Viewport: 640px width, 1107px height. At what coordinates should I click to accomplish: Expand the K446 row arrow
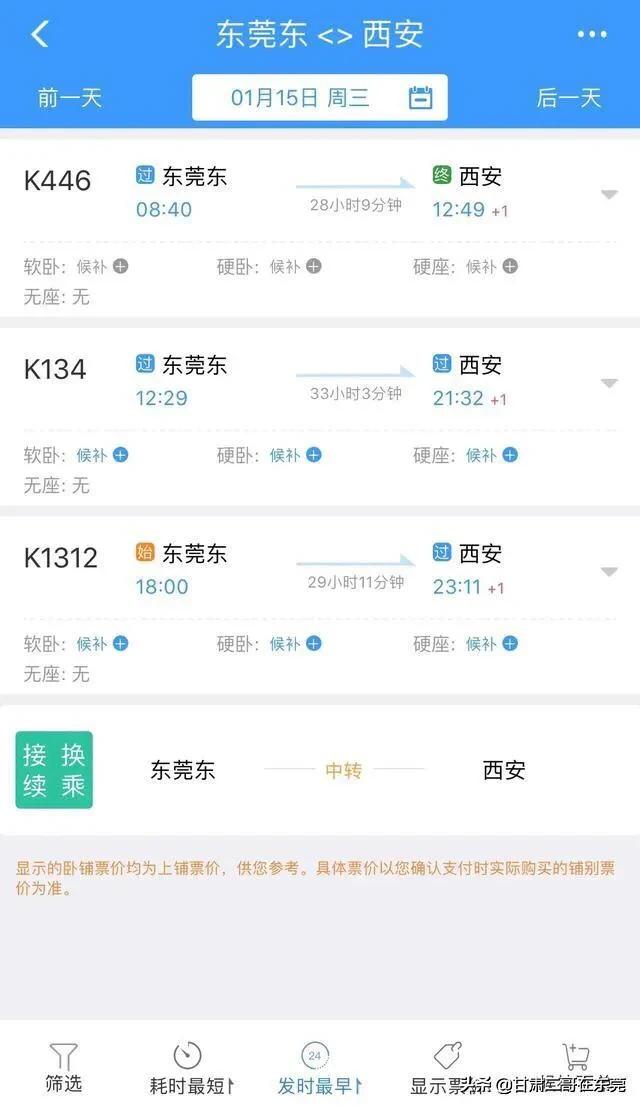tap(609, 194)
